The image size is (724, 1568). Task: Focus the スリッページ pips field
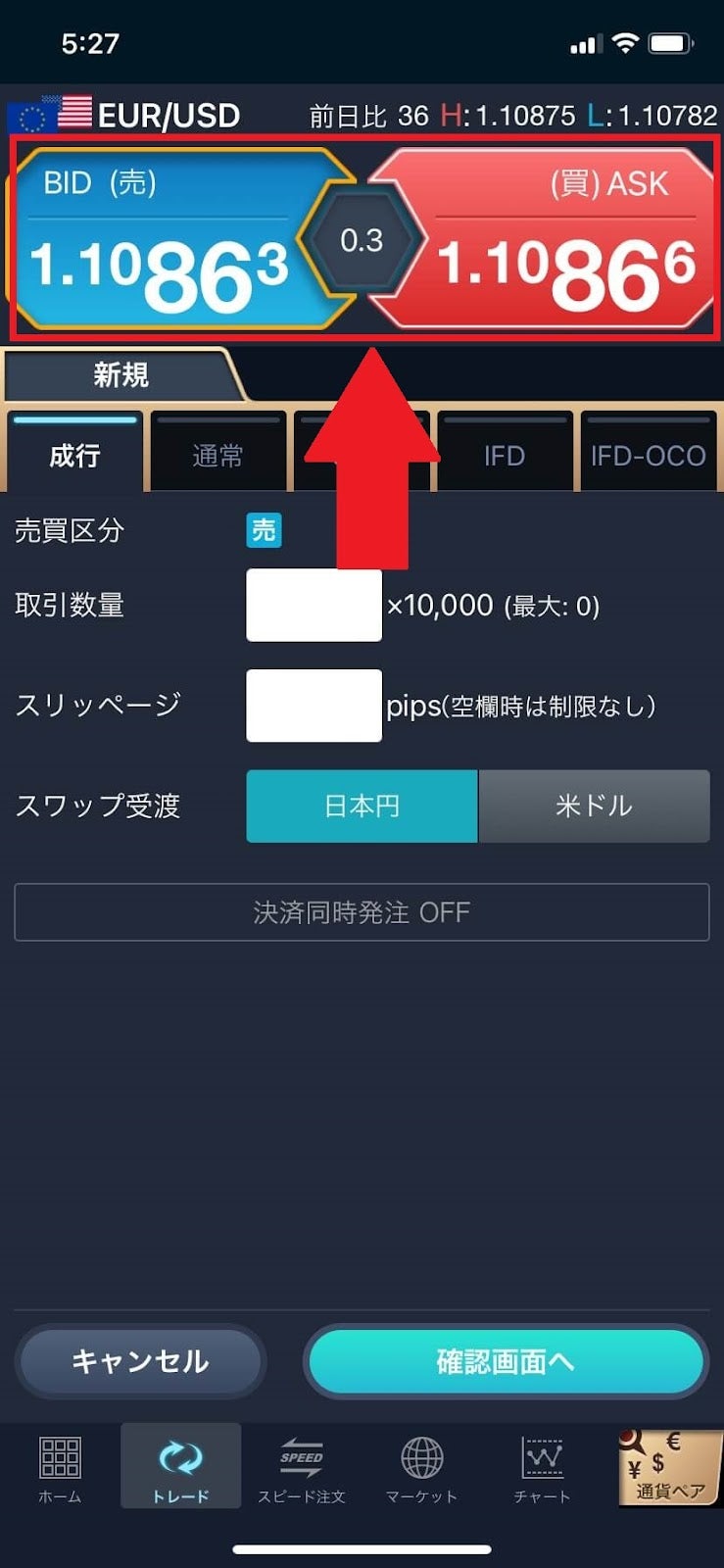[314, 706]
